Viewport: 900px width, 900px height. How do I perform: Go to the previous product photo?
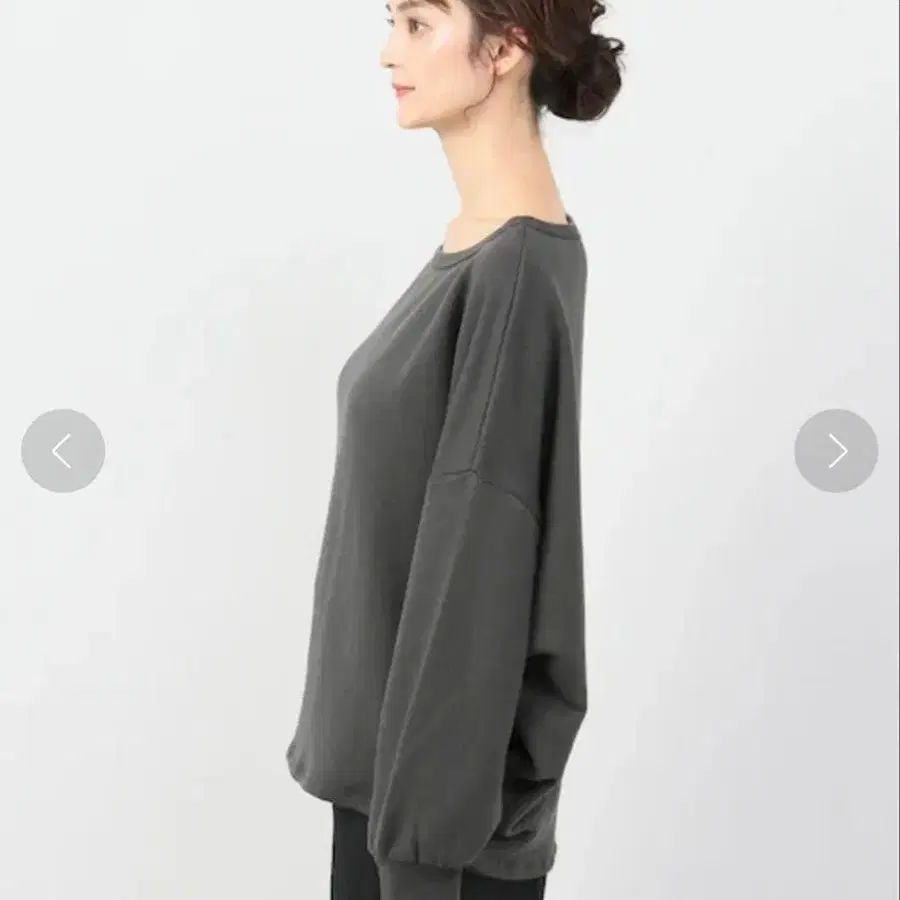point(63,451)
